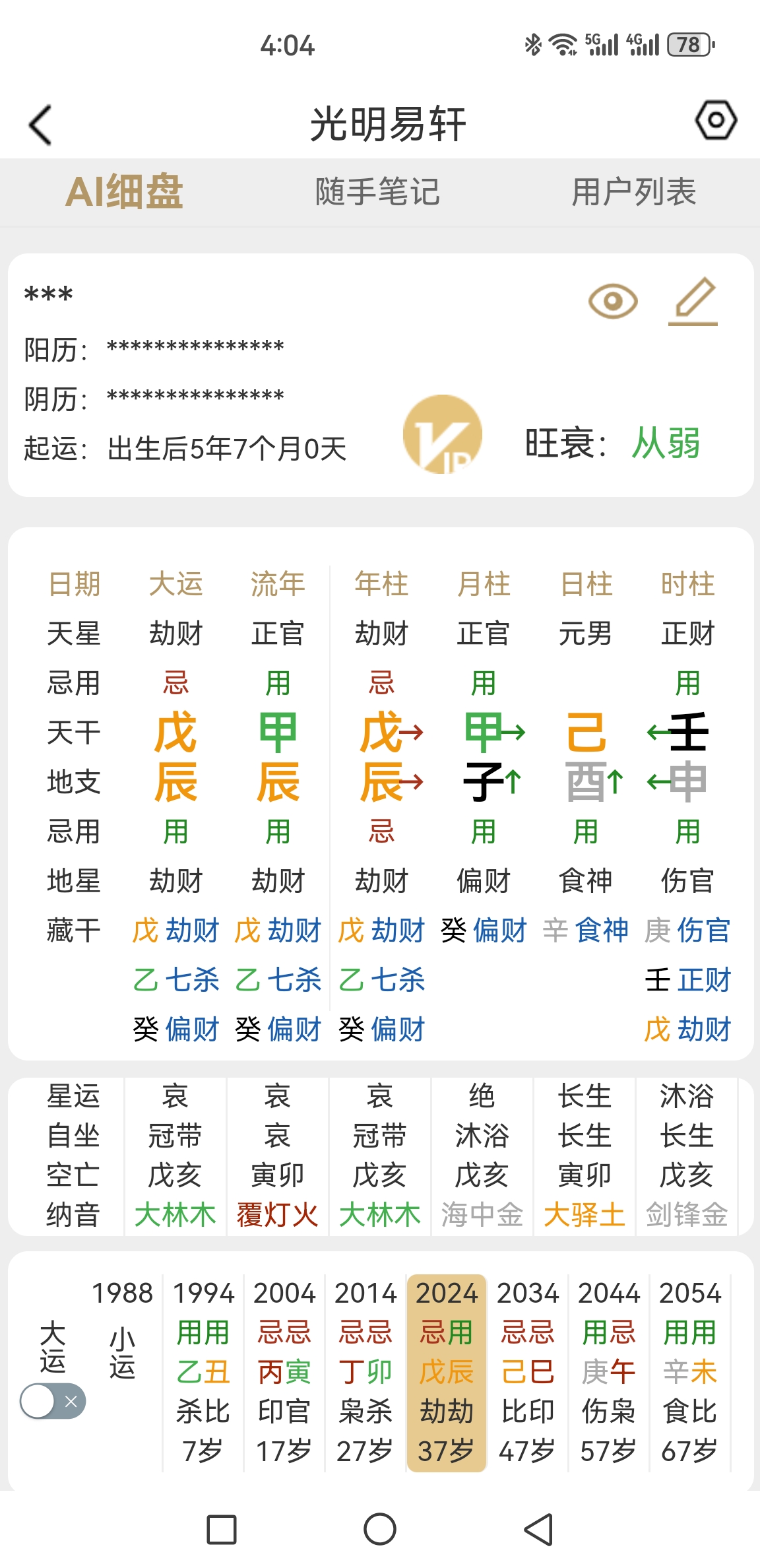Tap the system home button
The image size is (760, 1568).
click(x=380, y=1529)
